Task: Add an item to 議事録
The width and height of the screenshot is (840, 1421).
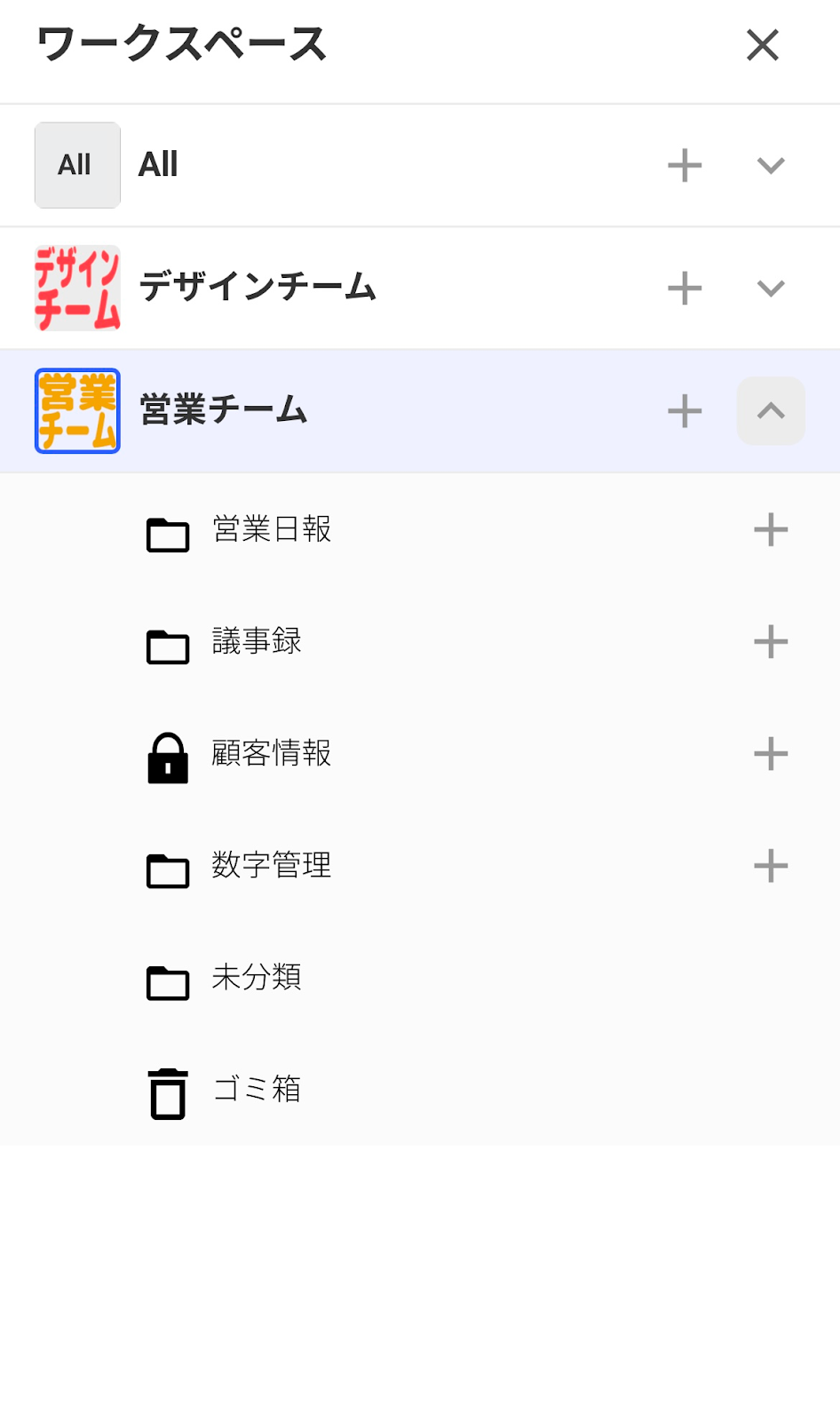Action: [x=771, y=642]
